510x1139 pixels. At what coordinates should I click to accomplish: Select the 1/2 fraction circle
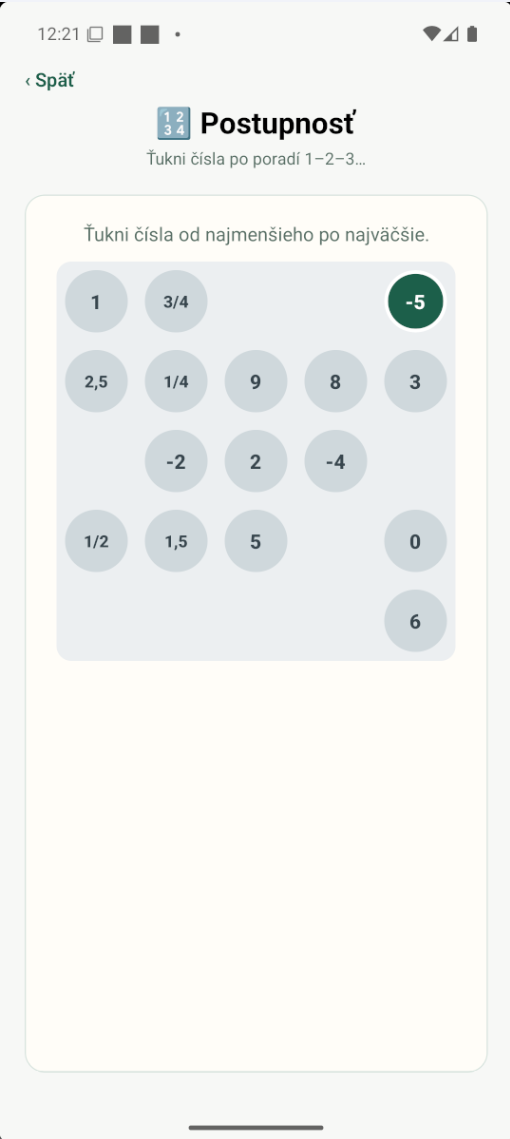click(96, 541)
